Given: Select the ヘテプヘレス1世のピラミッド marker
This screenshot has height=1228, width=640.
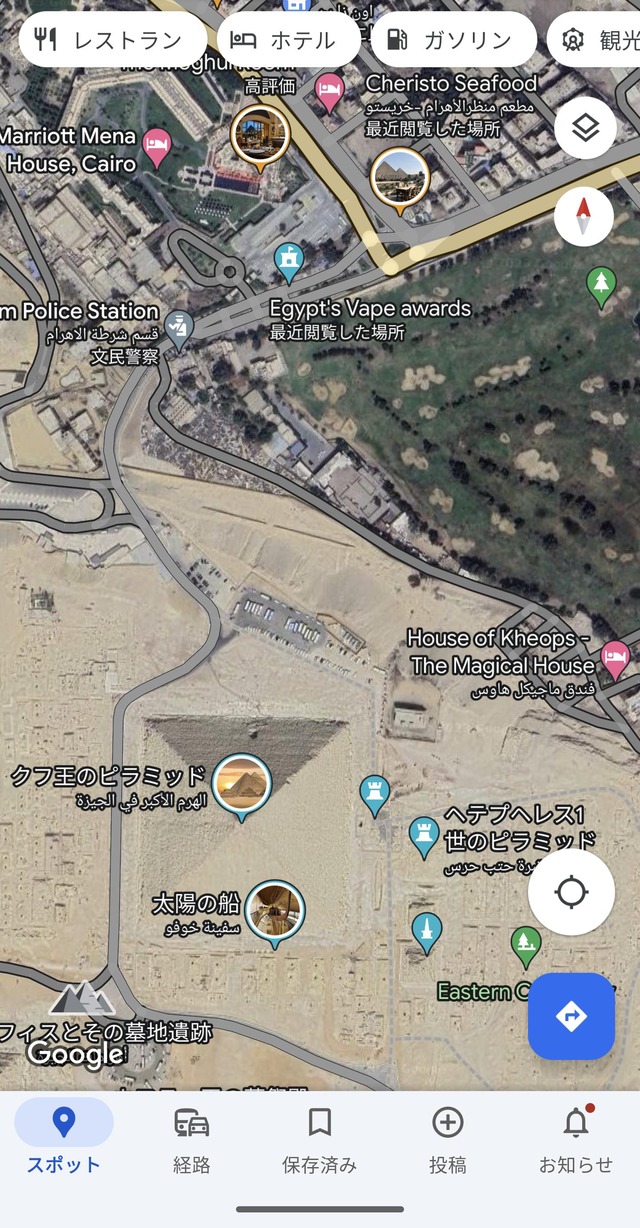Looking at the screenshot, I should [424, 834].
